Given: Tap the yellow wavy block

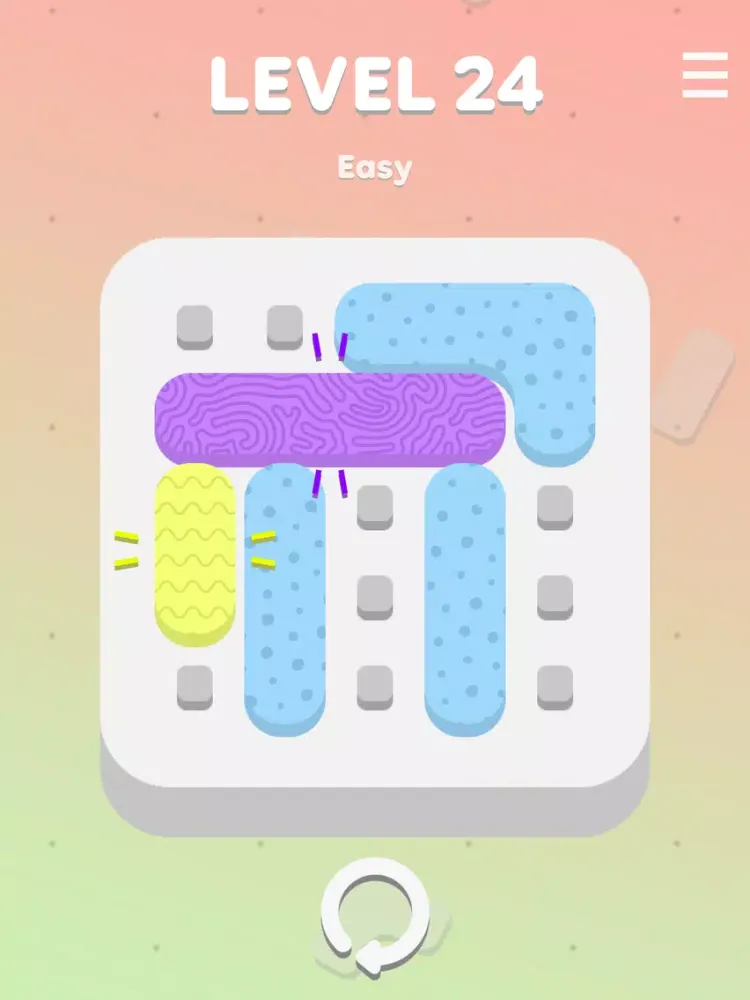Looking at the screenshot, I should point(195,554).
